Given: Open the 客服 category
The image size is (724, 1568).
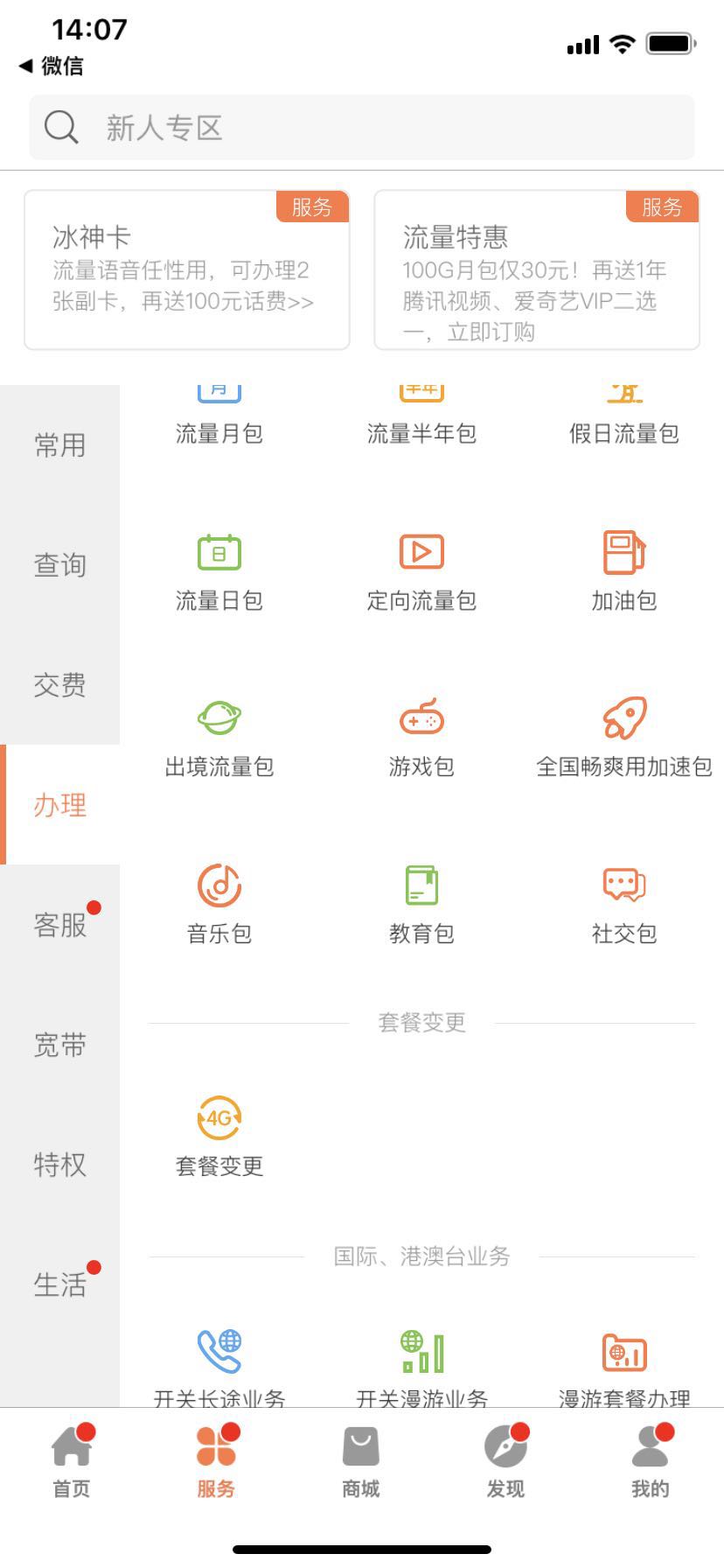Looking at the screenshot, I should click(59, 925).
